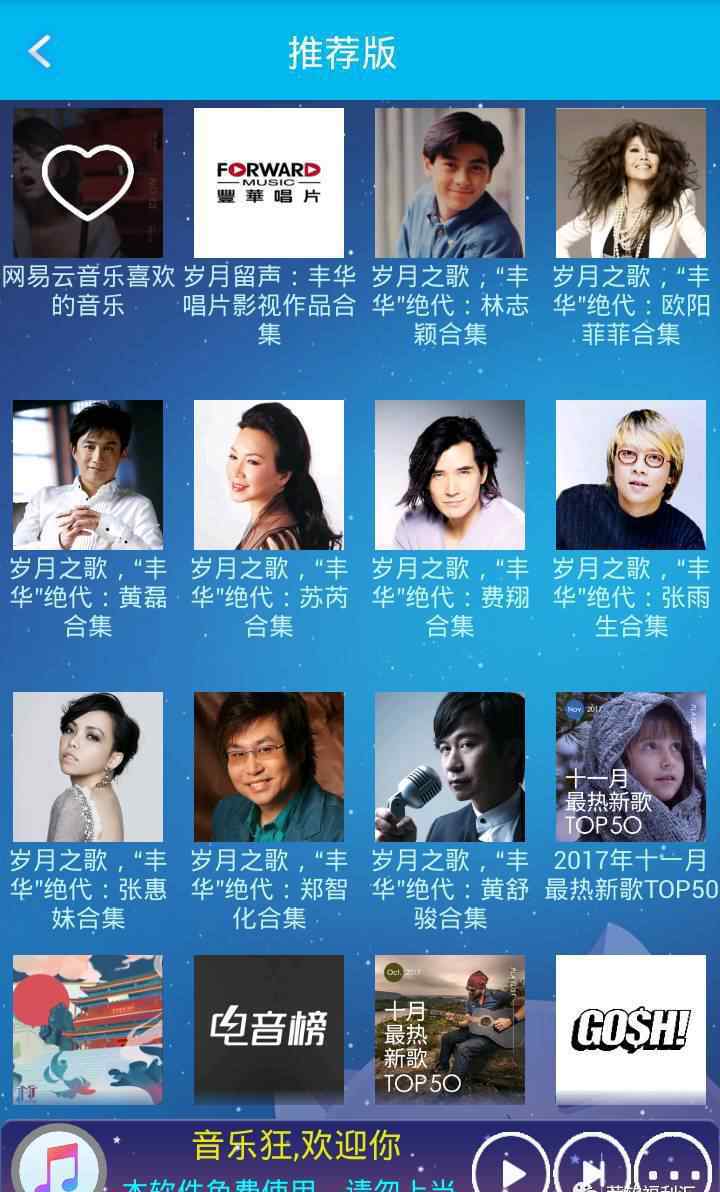Open the player's three-dot more menu

tap(673, 1165)
